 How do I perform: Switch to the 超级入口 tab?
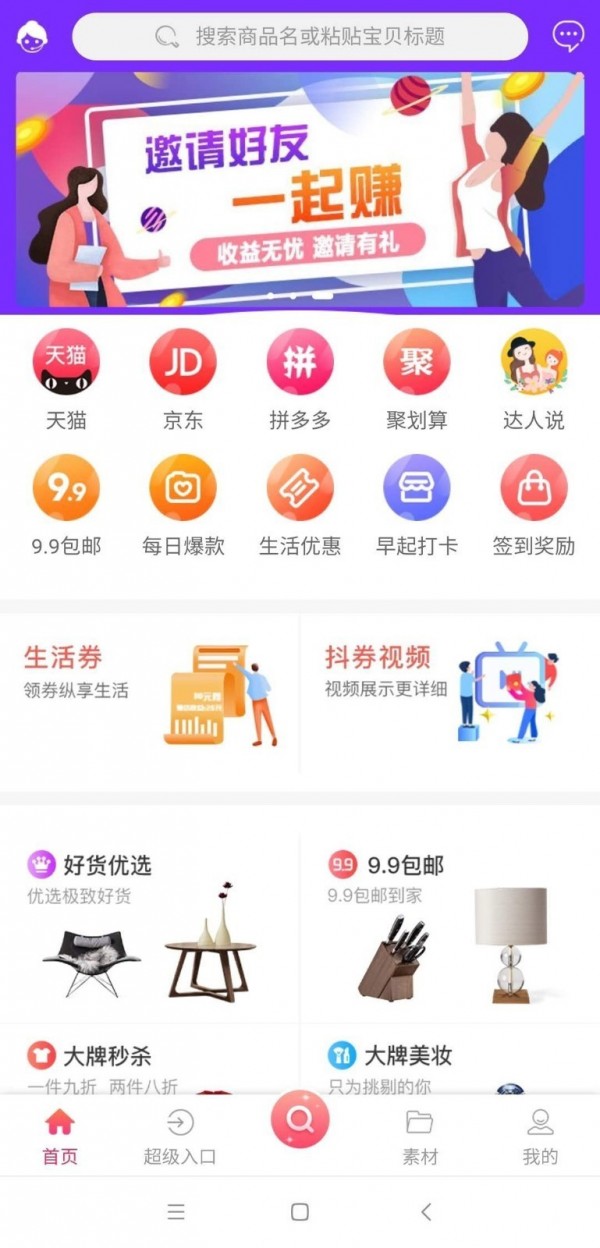tap(180, 1137)
